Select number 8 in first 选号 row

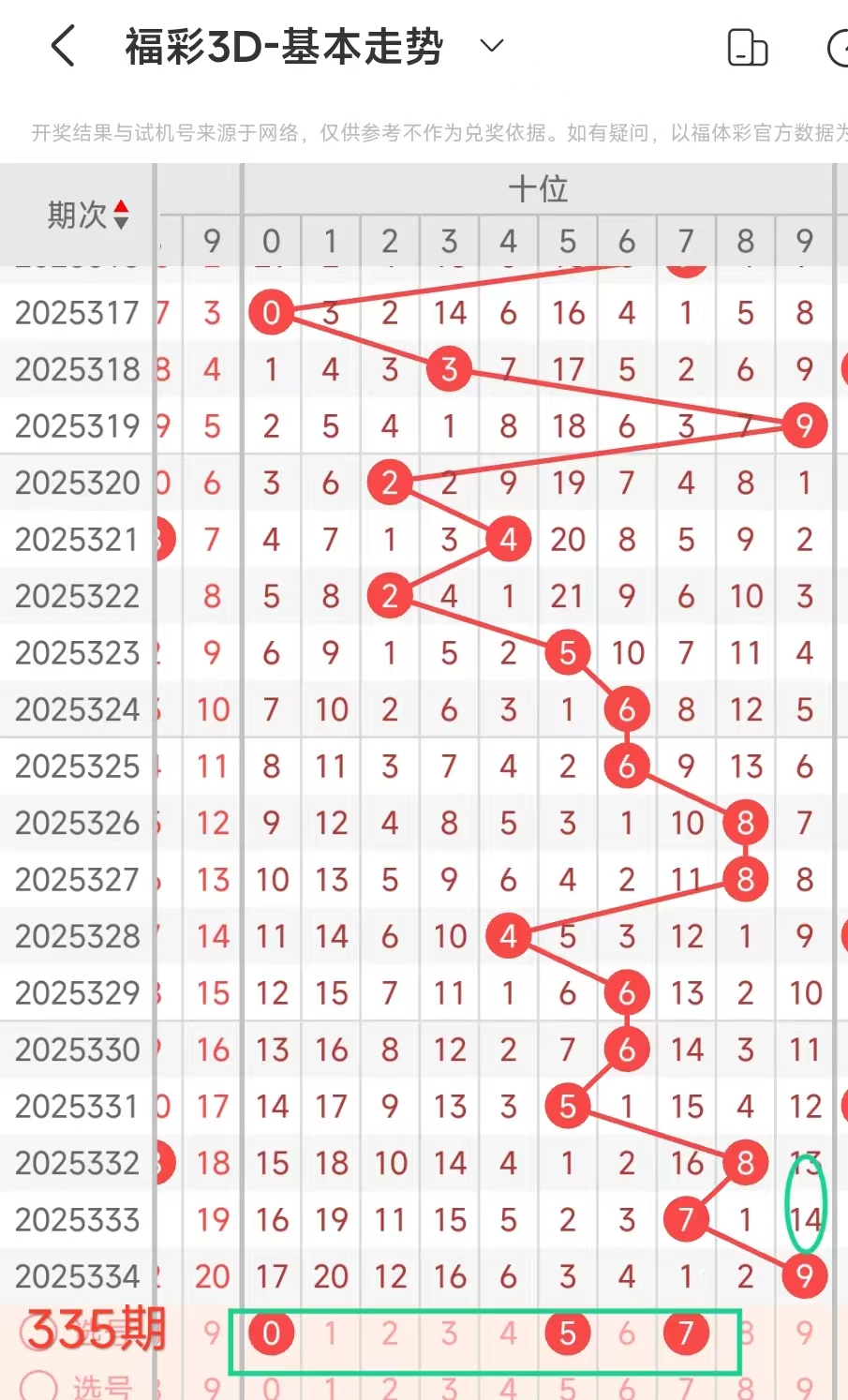click(x=745, y=1333)
